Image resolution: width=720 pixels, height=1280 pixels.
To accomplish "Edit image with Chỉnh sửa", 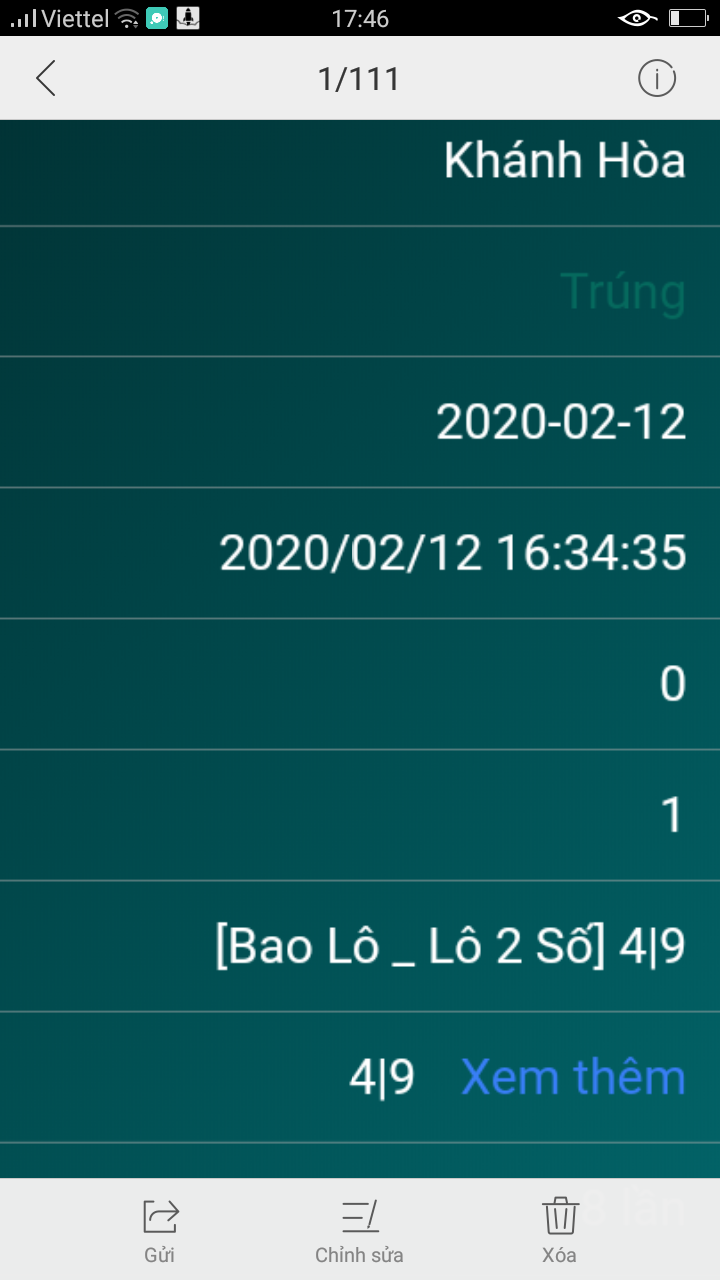I will point(359,1231).
